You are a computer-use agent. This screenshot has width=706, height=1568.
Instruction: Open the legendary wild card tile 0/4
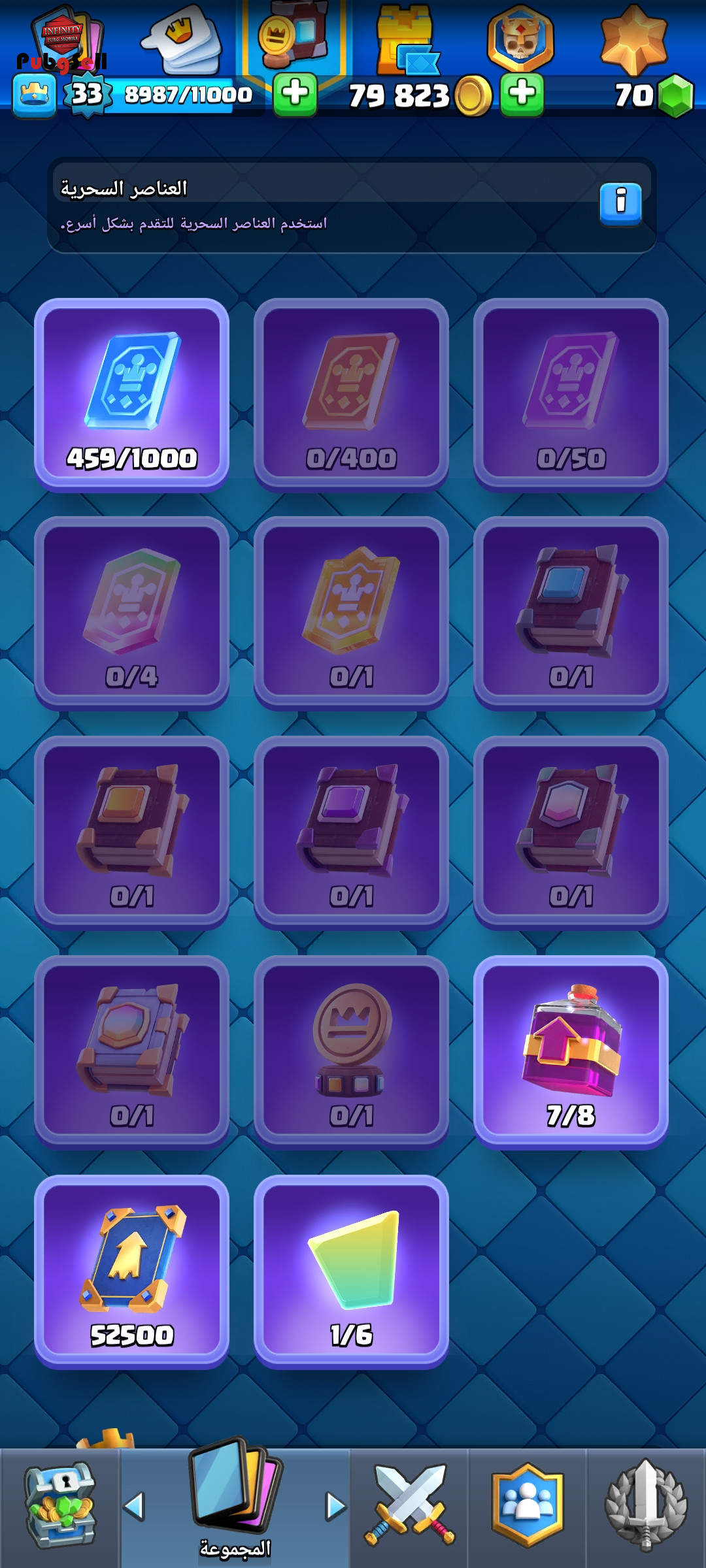point(131,613)
